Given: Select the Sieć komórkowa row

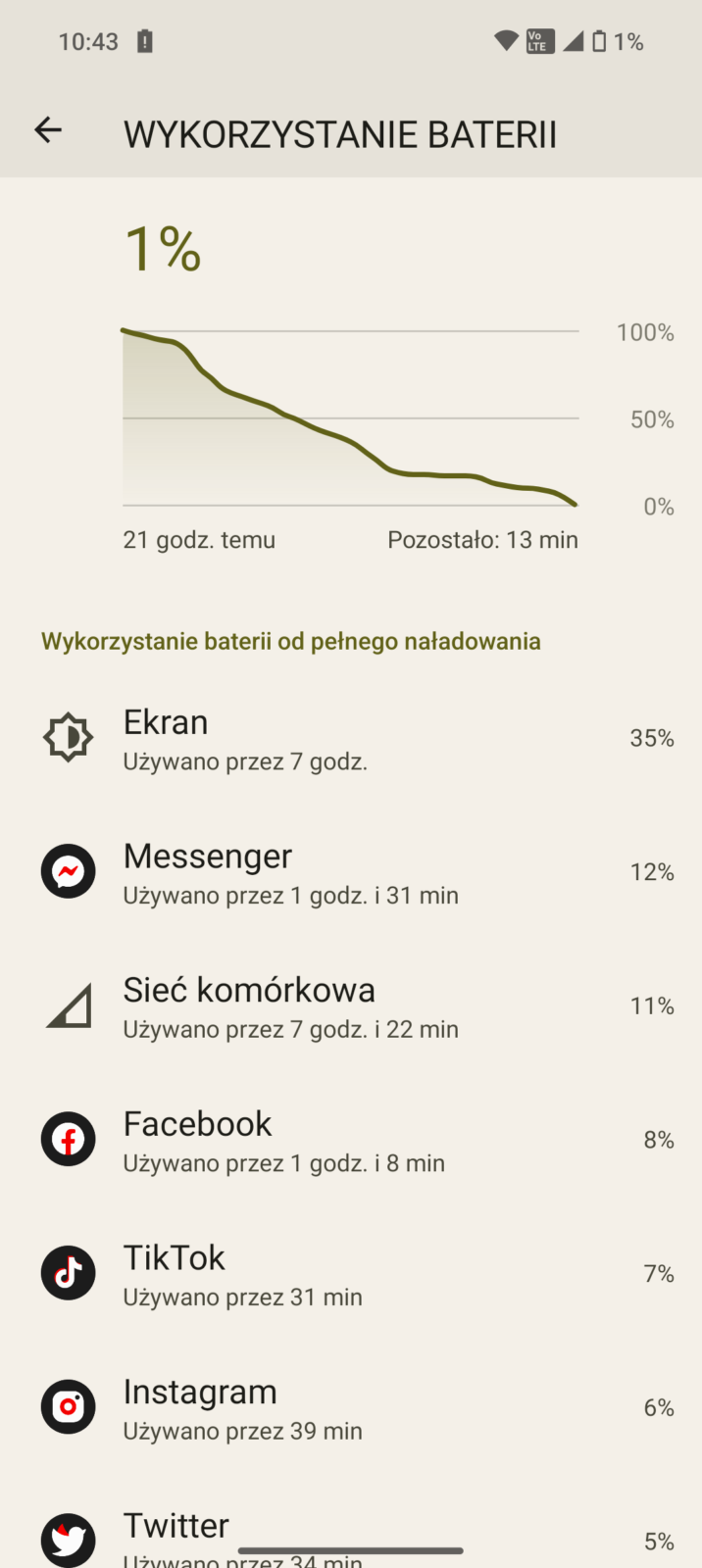Looking at the screenshot, I should 351,1006.
